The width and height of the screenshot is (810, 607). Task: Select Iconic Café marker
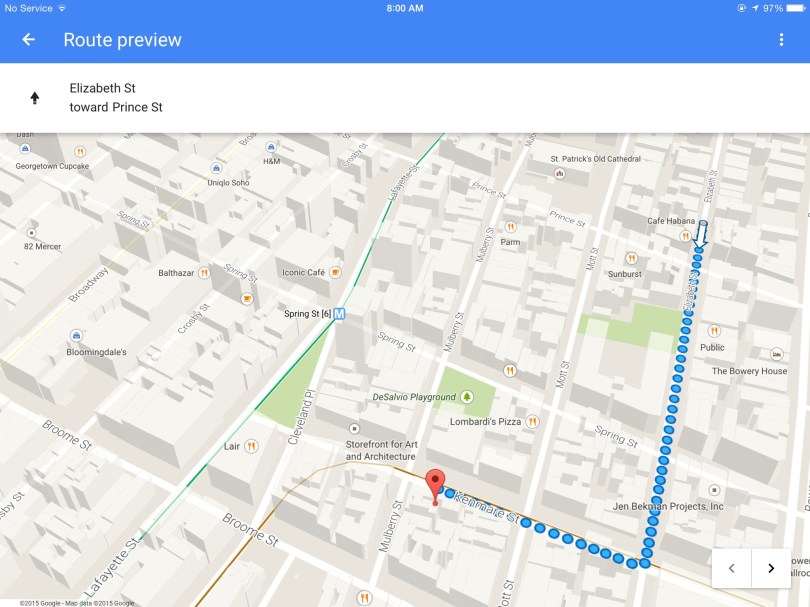point(335,272)
